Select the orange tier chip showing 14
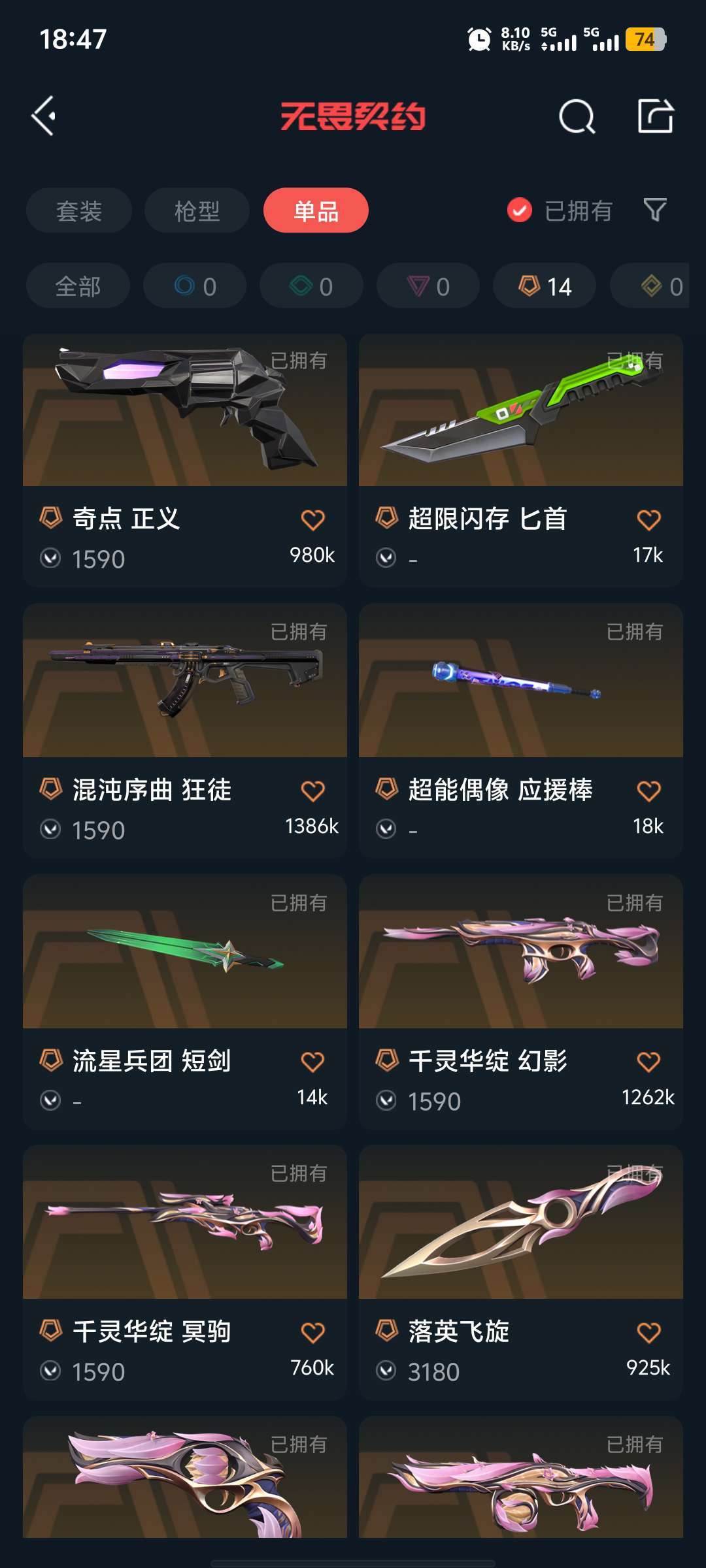 [545, 286]
